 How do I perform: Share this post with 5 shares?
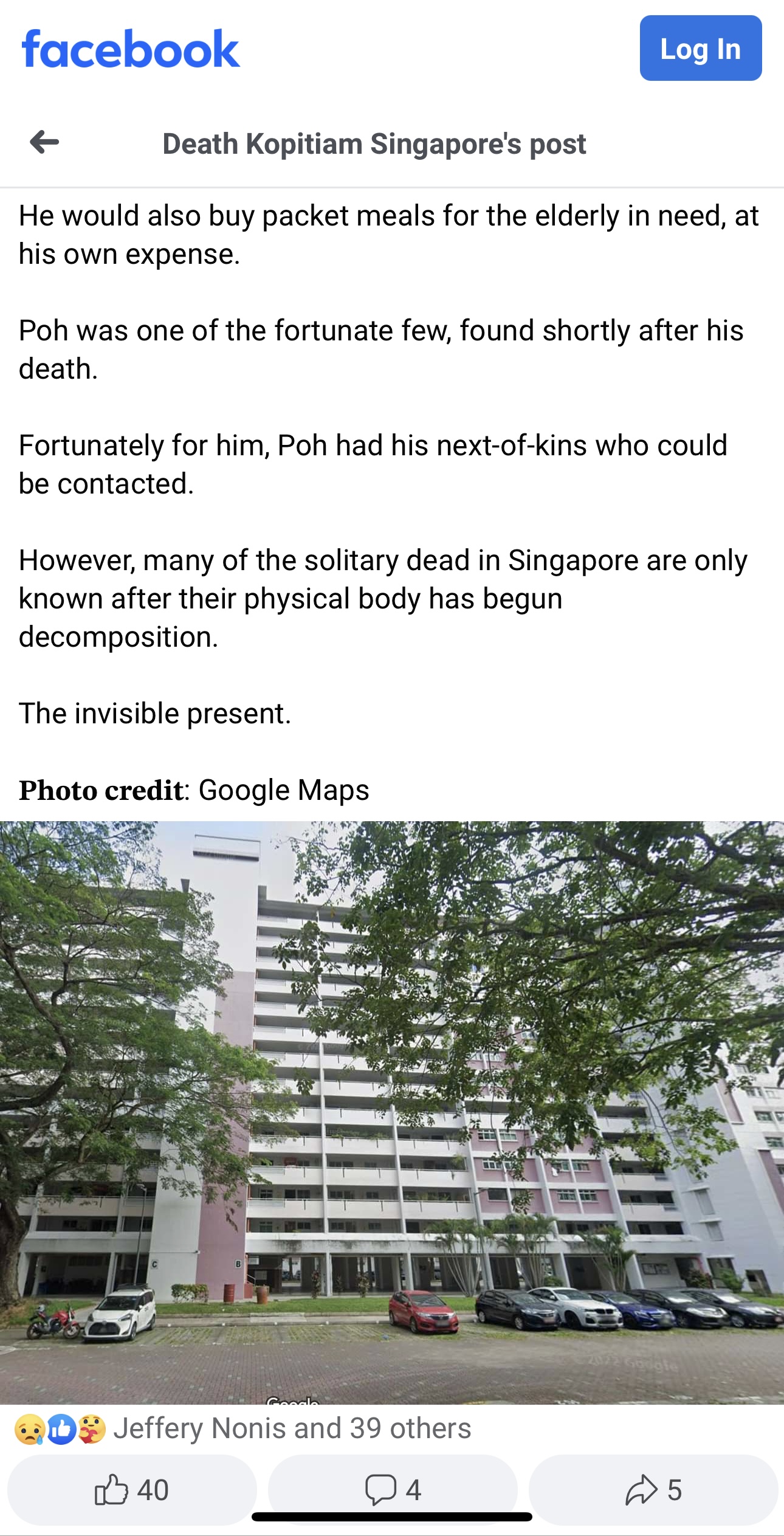pos(653,1490)
